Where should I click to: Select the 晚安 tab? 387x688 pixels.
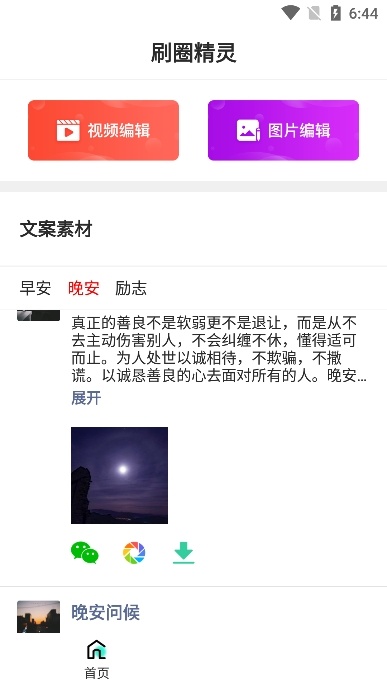[83, 288]
